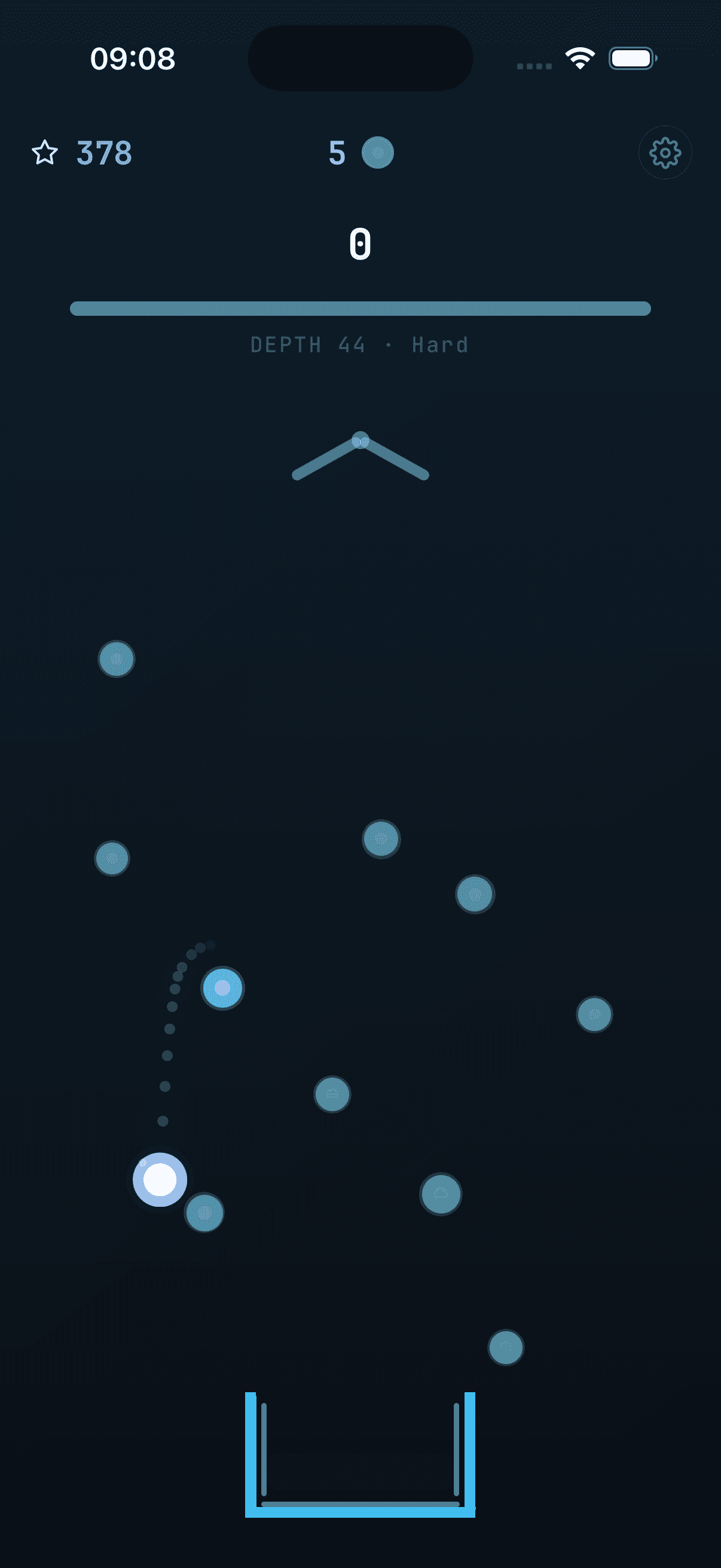Click the depth progress bar
Image resolution: width=721 pixels, height=1568 pixels.
(x=360, y=309)
